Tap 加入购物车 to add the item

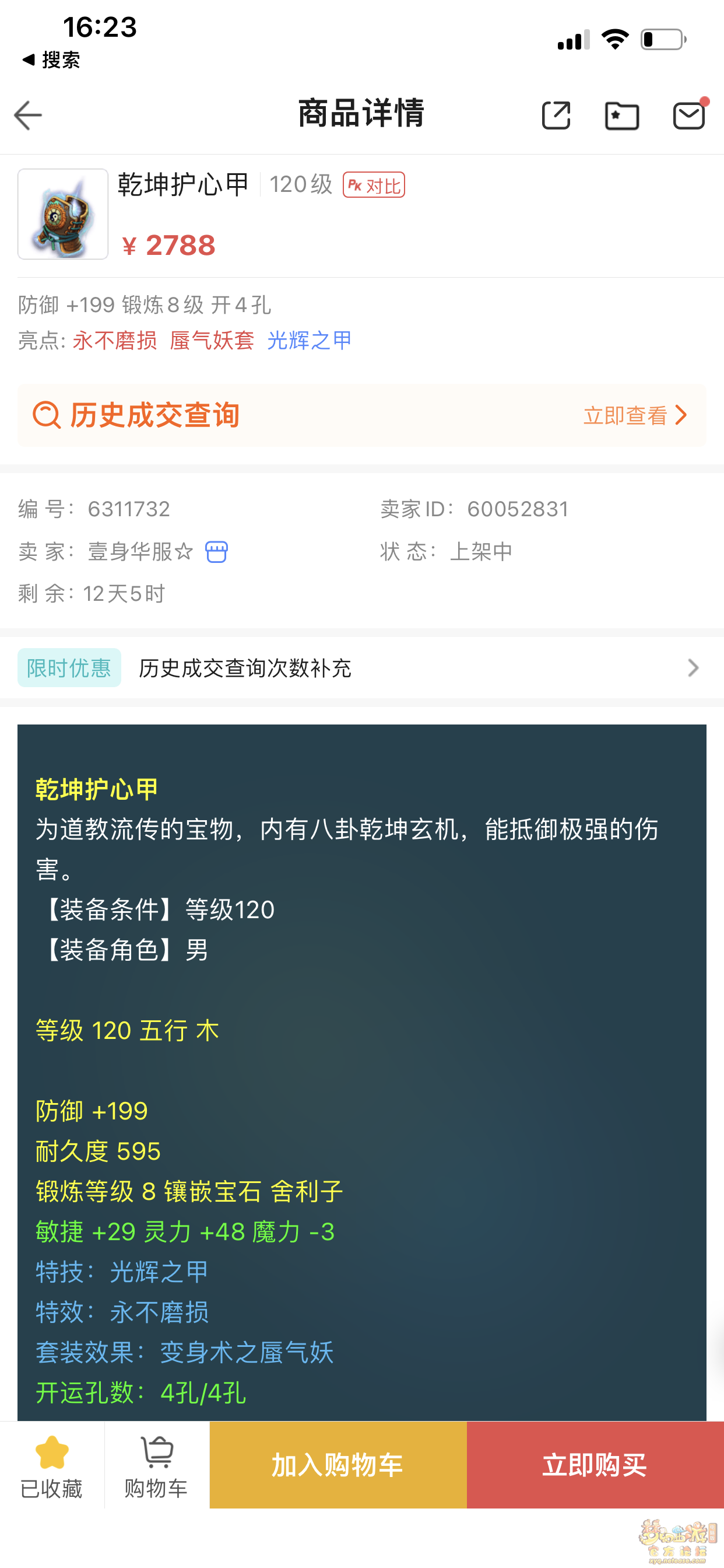tap(338, 1465)
